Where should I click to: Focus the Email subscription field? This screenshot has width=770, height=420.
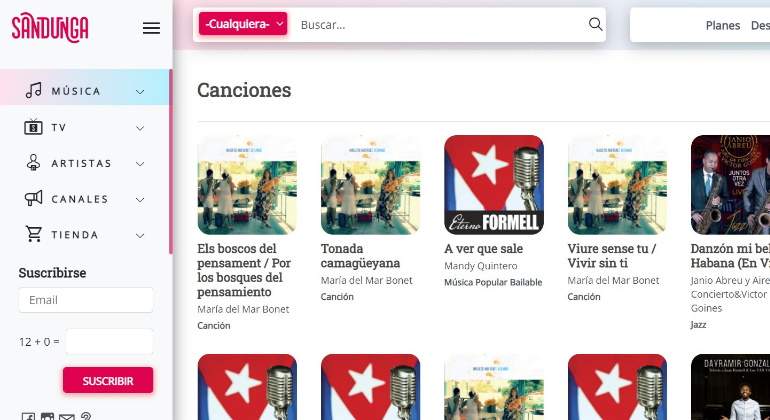(x=86, y=300)
